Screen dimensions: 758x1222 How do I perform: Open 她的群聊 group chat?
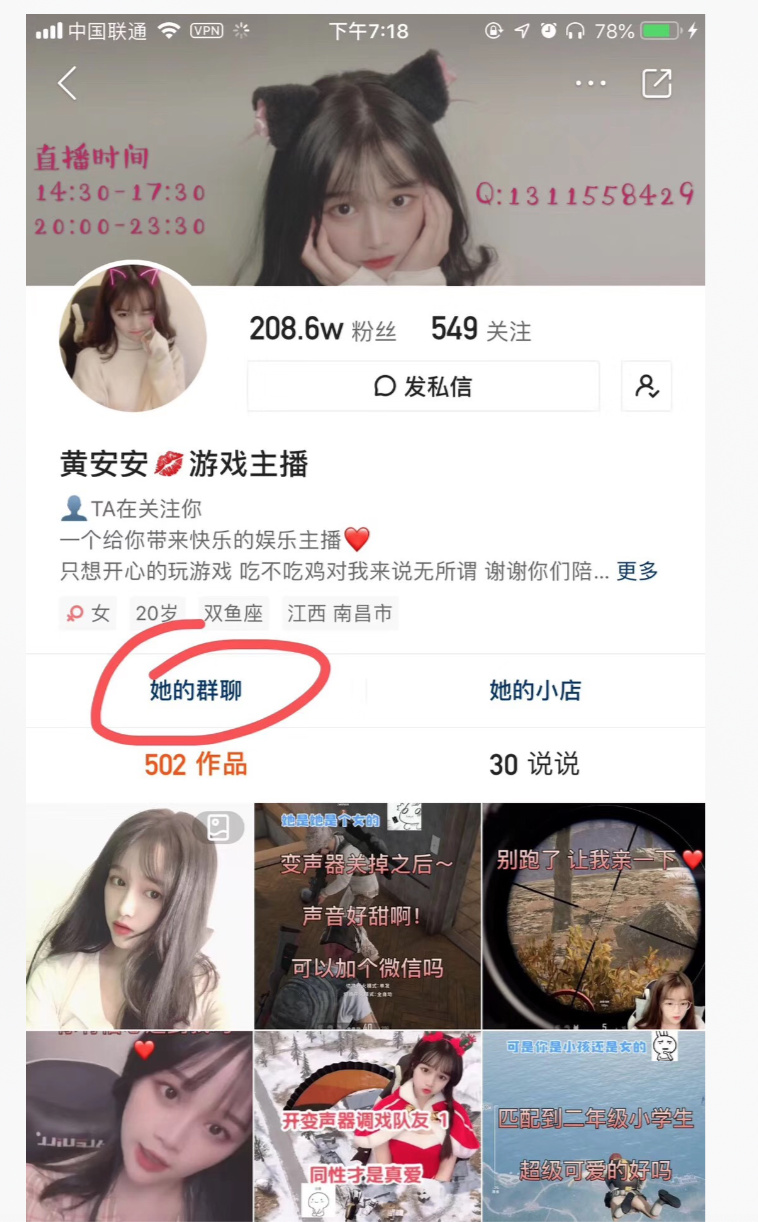[196, 690]
